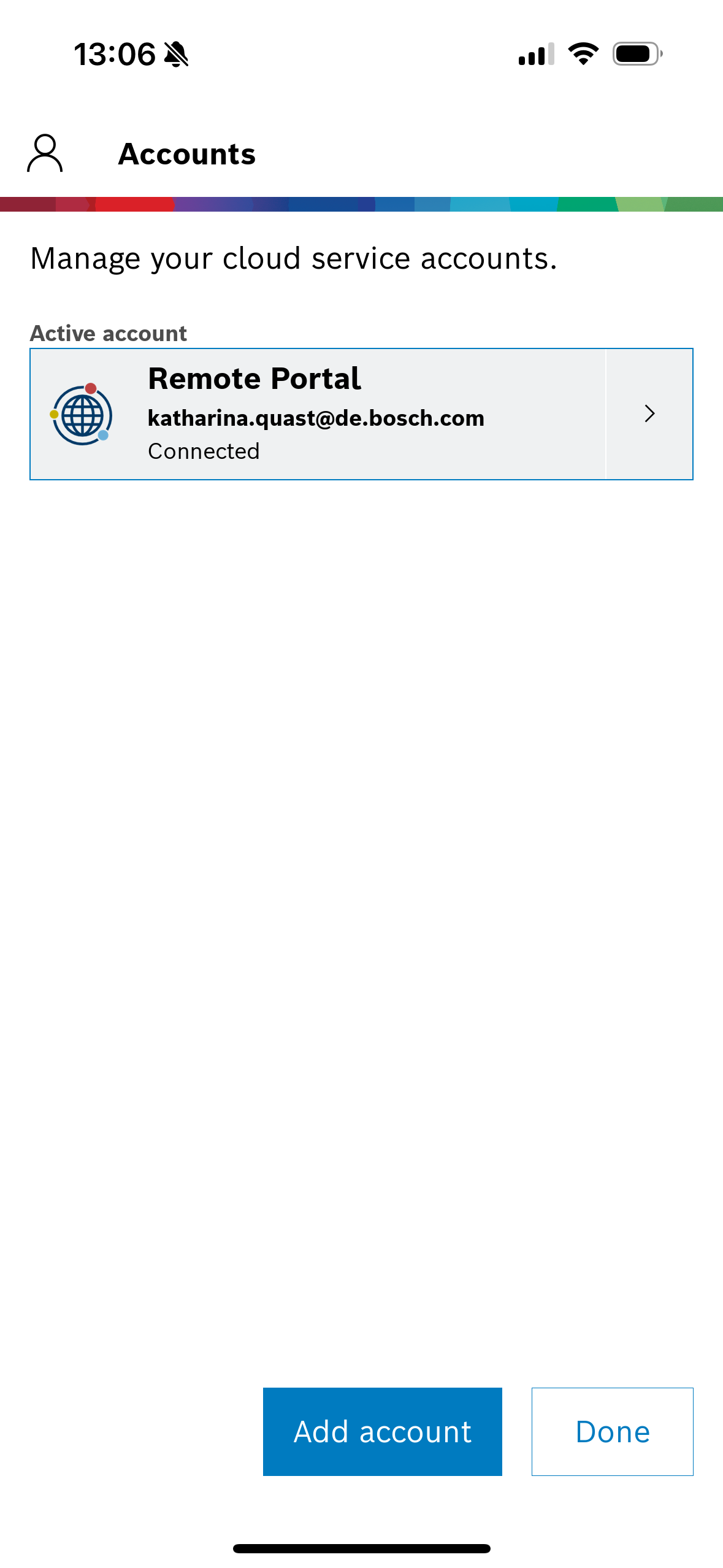This screenshot has width=723, height=1568.
Task: Open the Remote Portal account row
Action: pos(361,414)
